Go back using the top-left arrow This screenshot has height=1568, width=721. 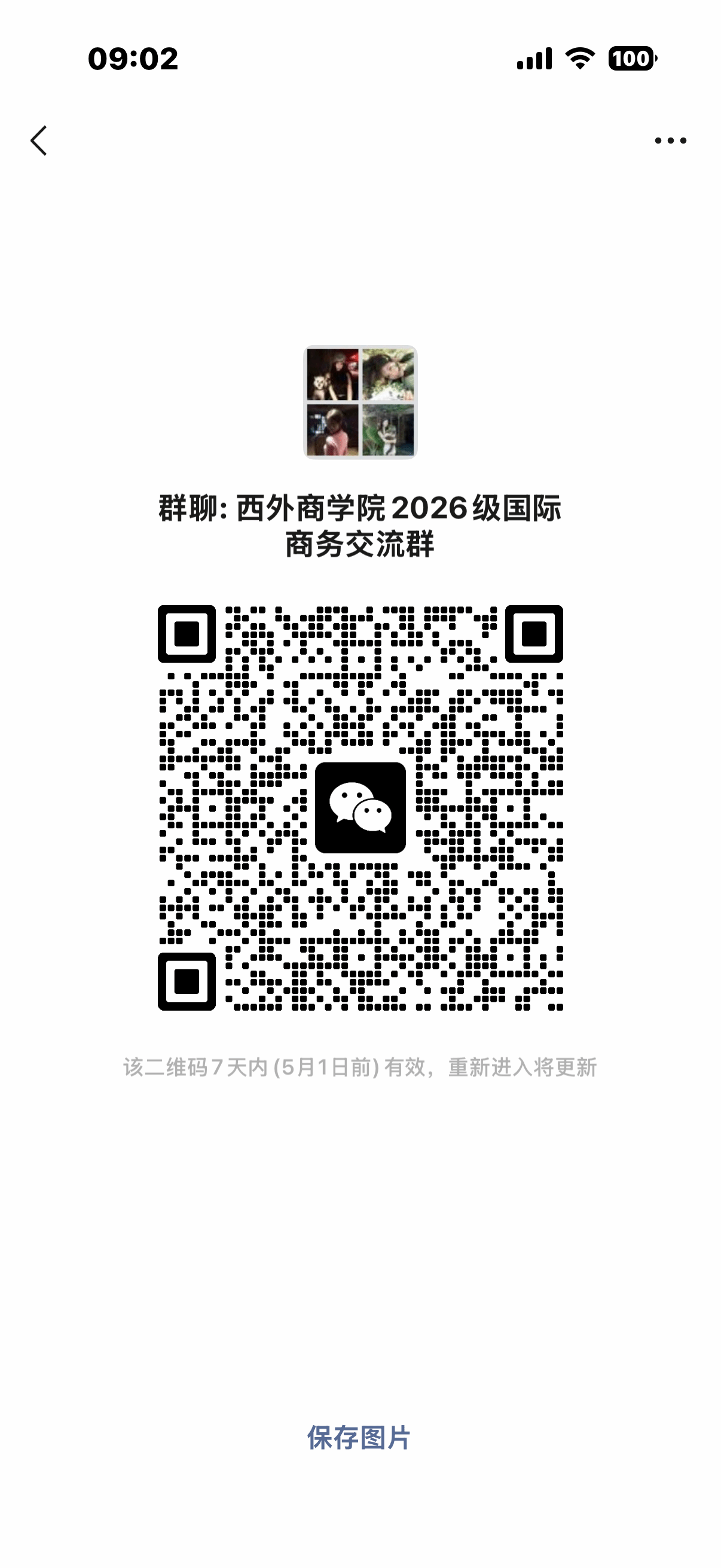[39, 141]
